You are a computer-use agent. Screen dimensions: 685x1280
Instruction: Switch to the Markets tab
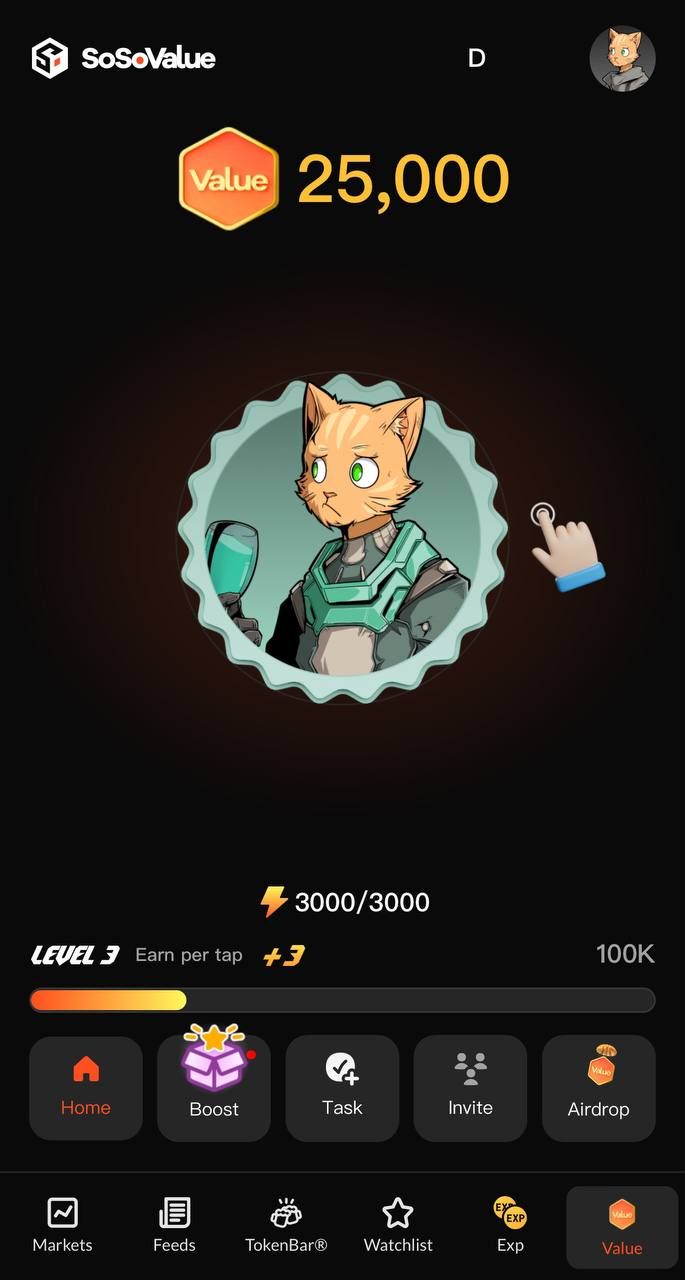click(62, 1225)
